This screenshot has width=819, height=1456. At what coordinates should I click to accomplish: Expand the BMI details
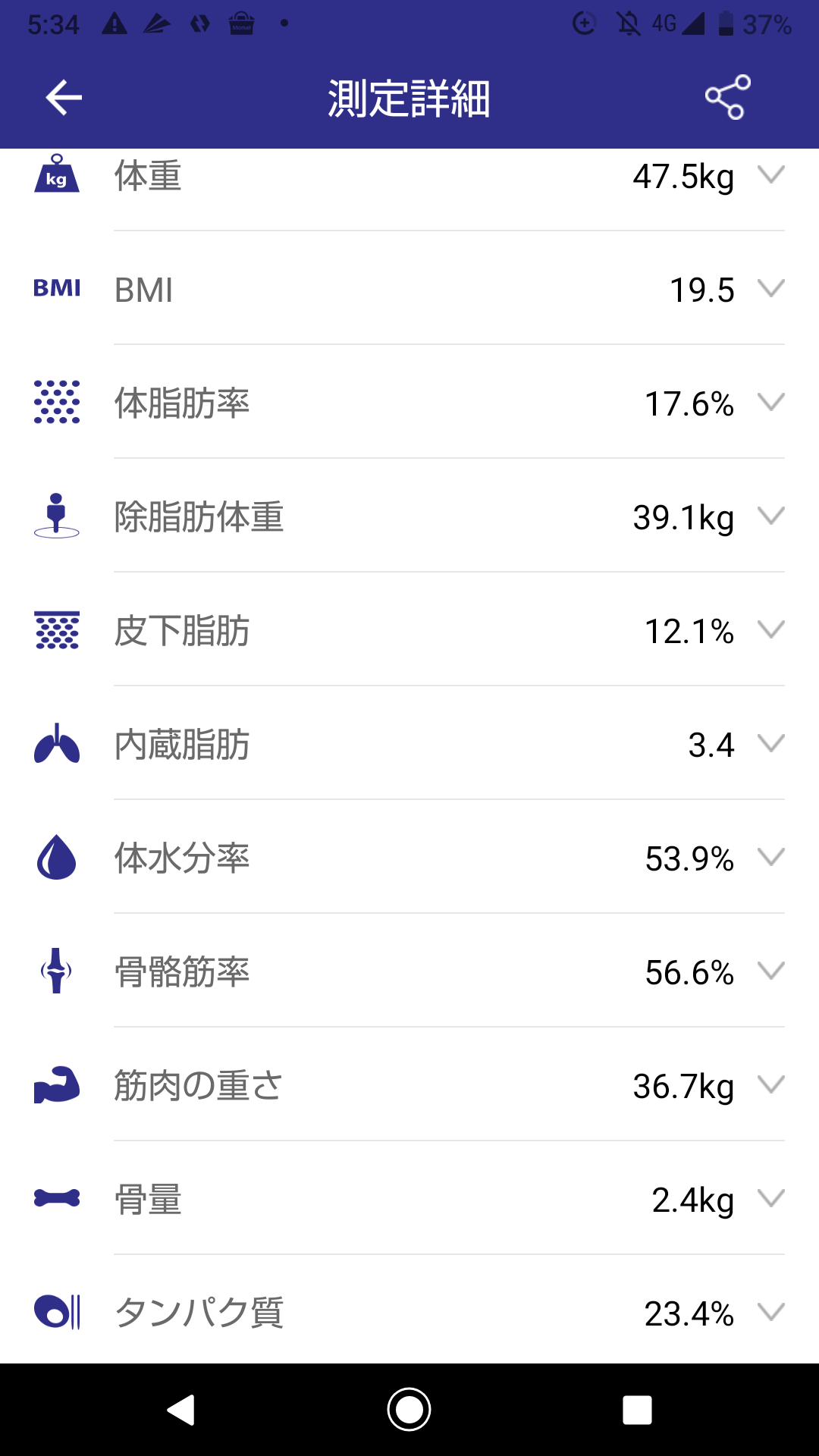409,289
